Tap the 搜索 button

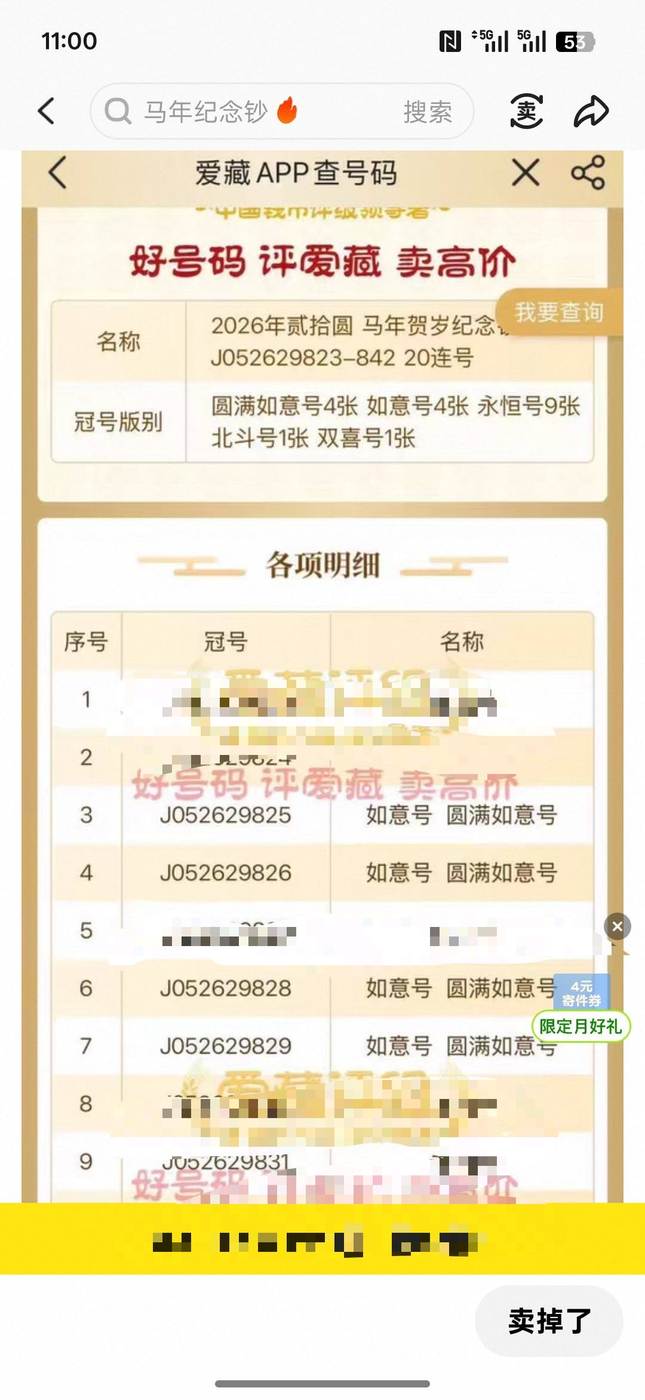(427, 112)
